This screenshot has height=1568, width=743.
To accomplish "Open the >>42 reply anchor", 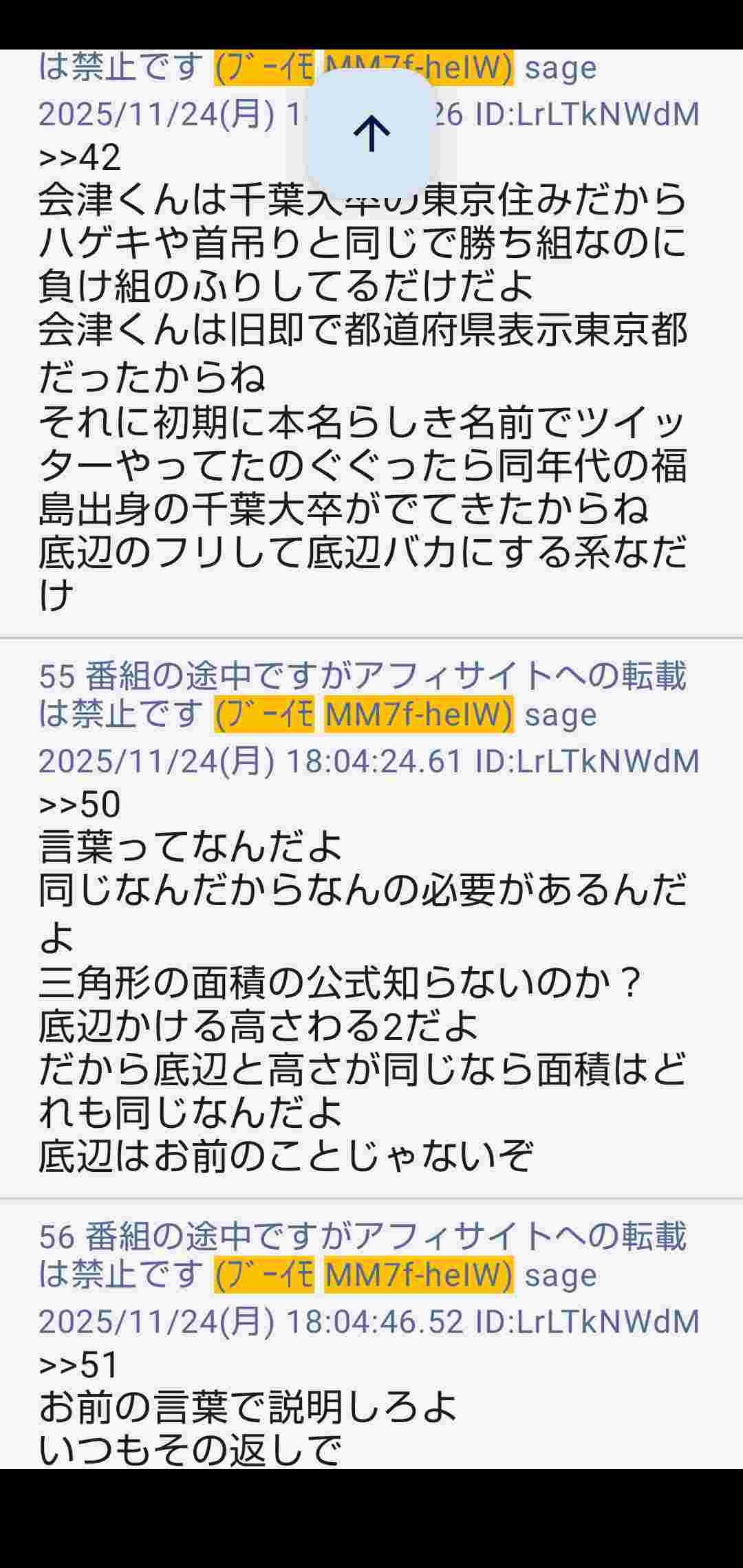I will pyautogui.click(x=80, y=157).
